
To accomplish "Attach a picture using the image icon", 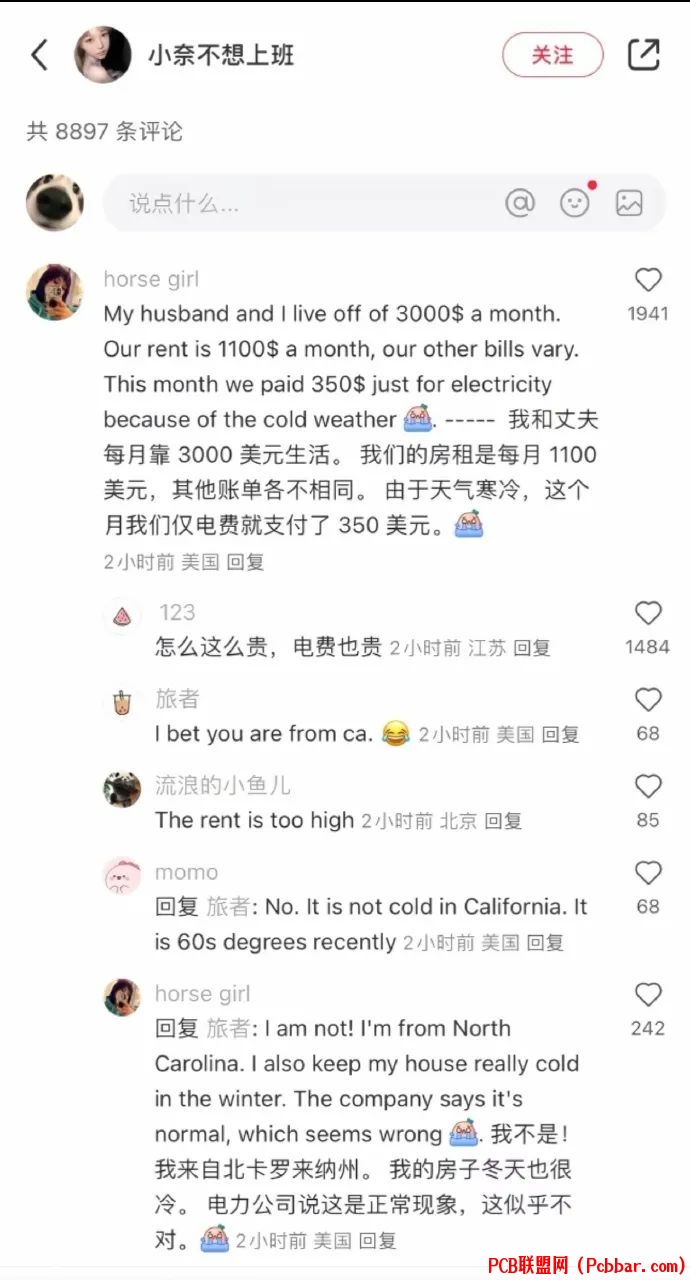I will 629,203.
